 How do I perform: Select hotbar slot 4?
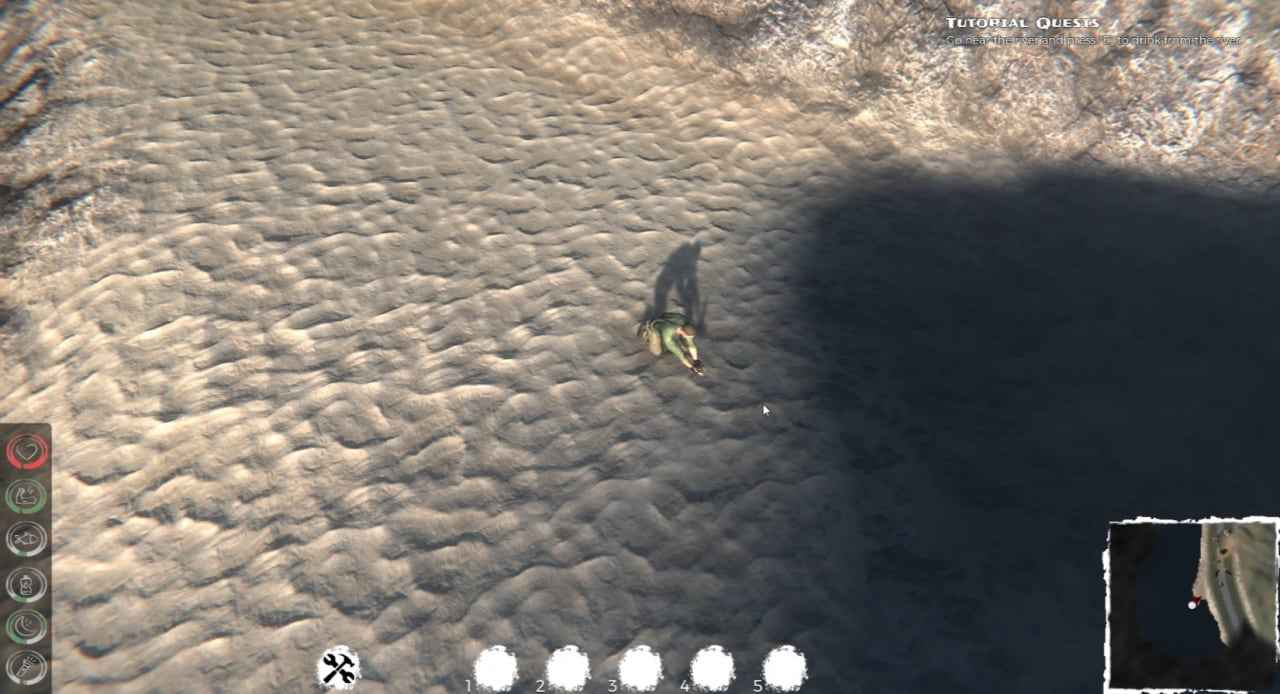point(712,668)
